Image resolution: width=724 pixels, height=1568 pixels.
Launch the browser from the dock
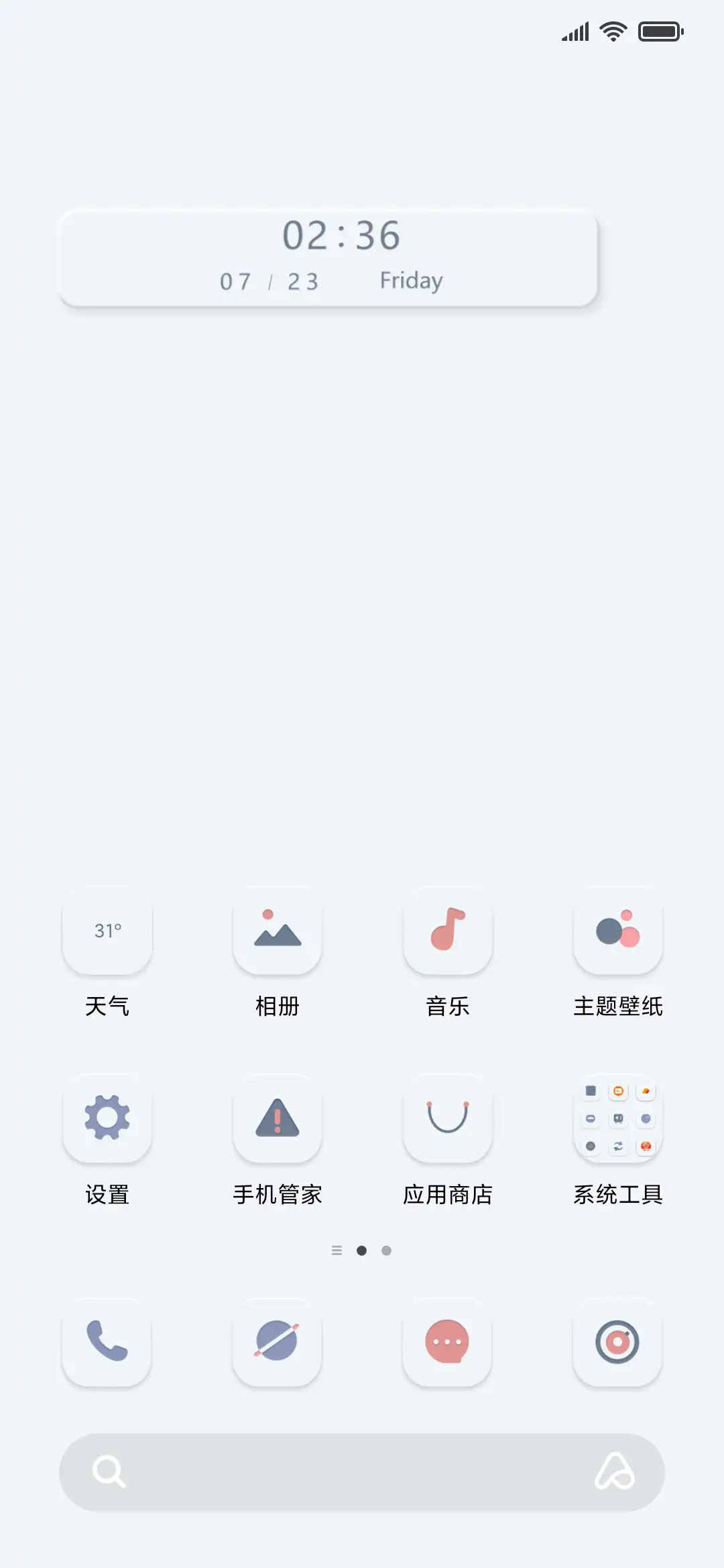pos(278,1343)
